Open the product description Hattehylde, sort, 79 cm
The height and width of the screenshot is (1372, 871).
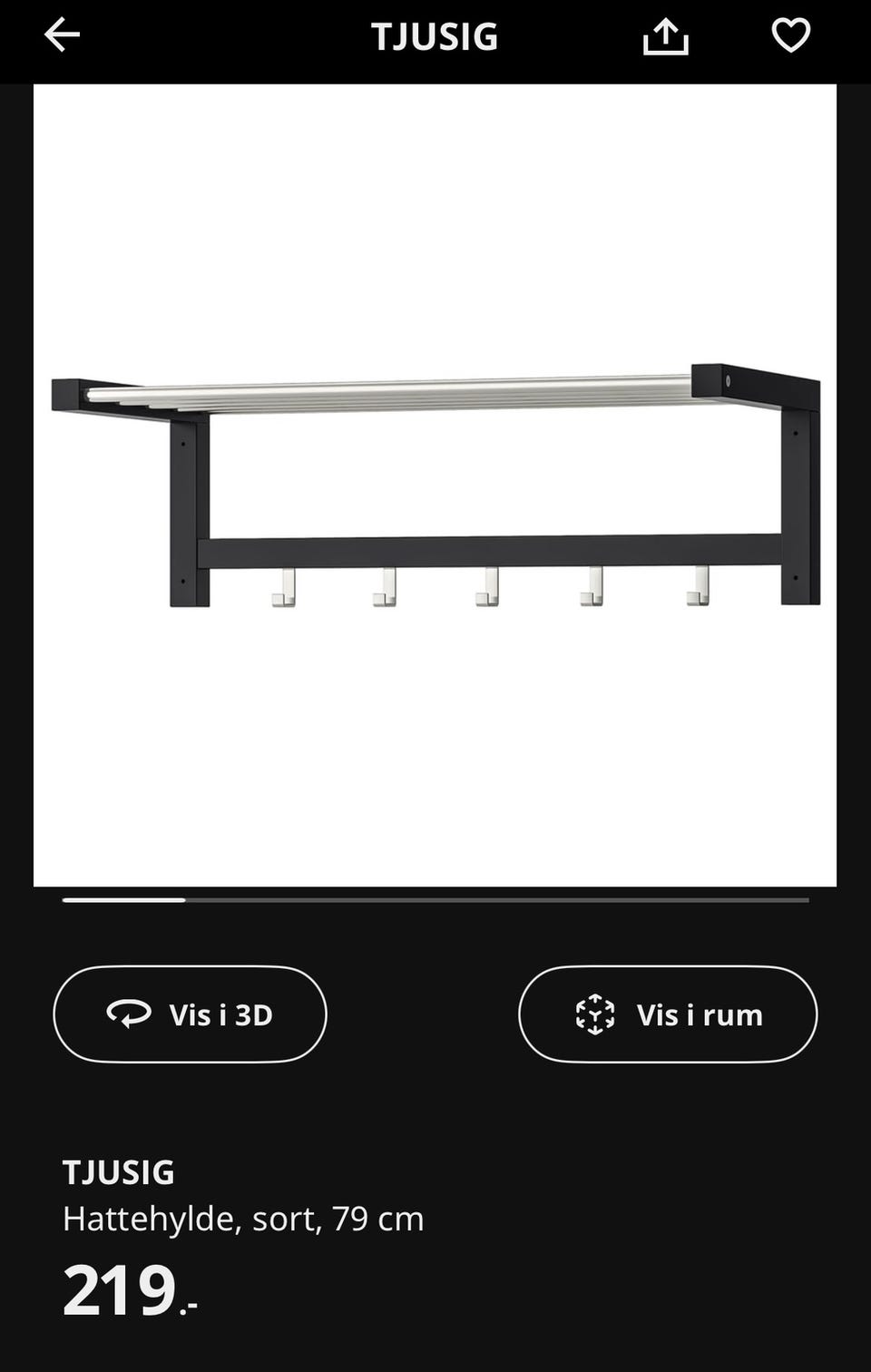point(241,1220)
